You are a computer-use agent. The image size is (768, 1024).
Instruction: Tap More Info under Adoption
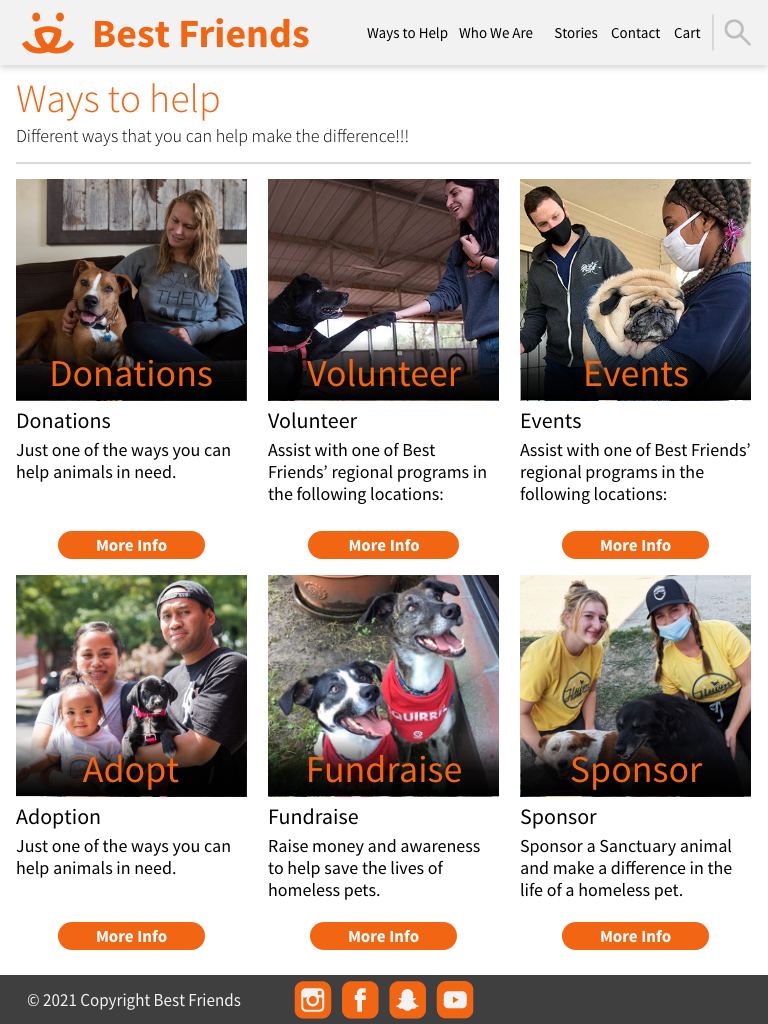pos(131,936)
